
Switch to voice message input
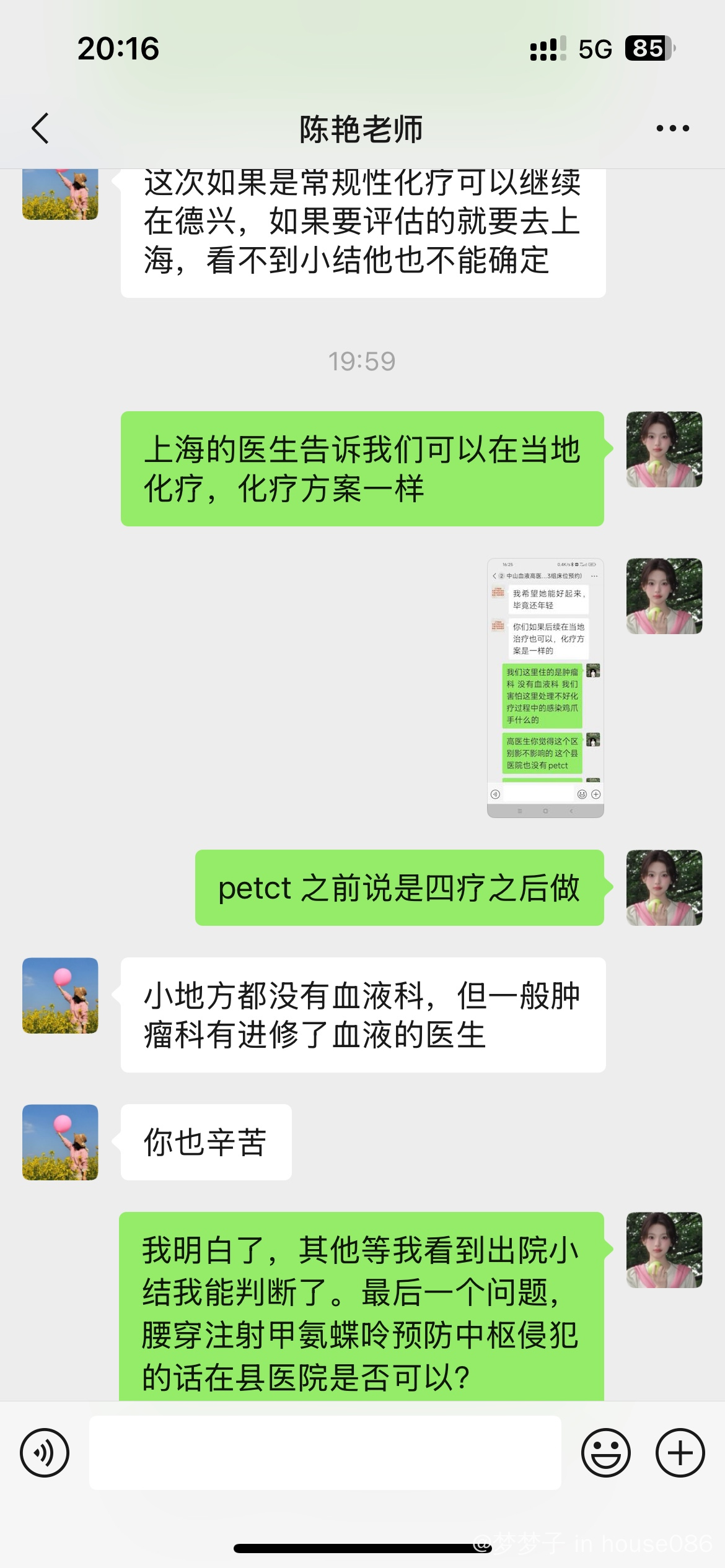click(45, 1452)
